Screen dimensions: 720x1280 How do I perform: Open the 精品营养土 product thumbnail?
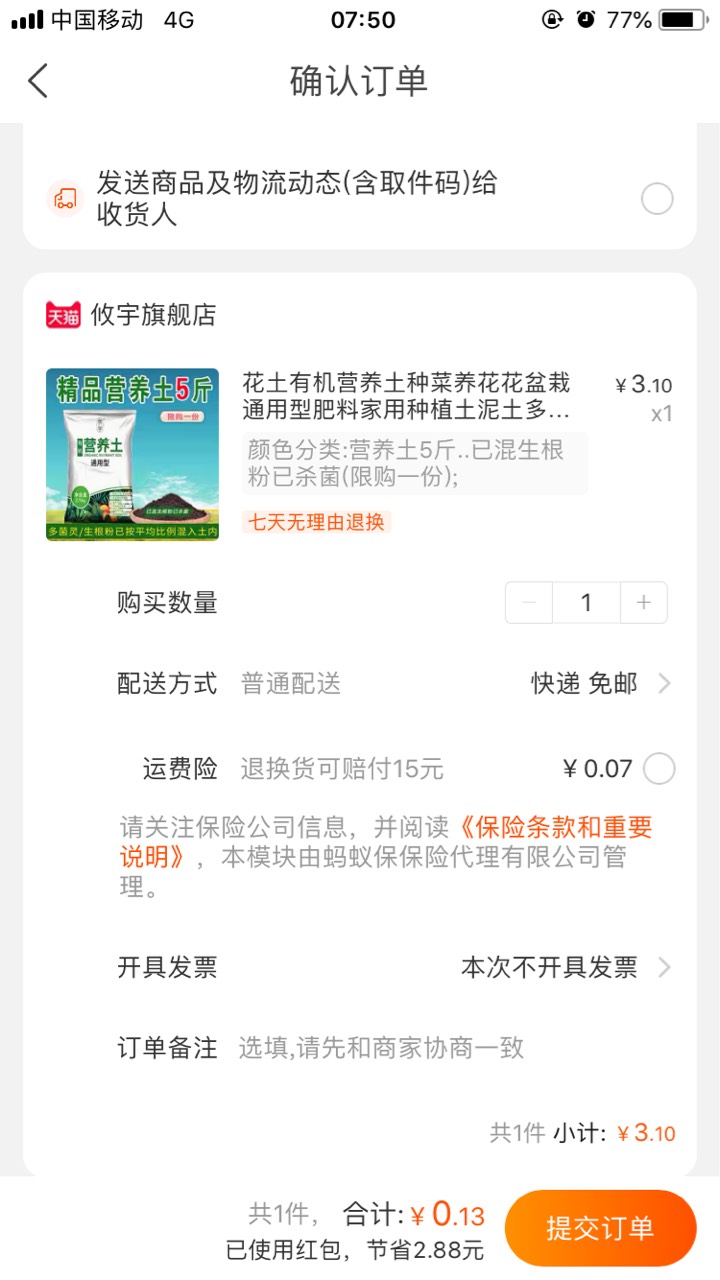132,454
